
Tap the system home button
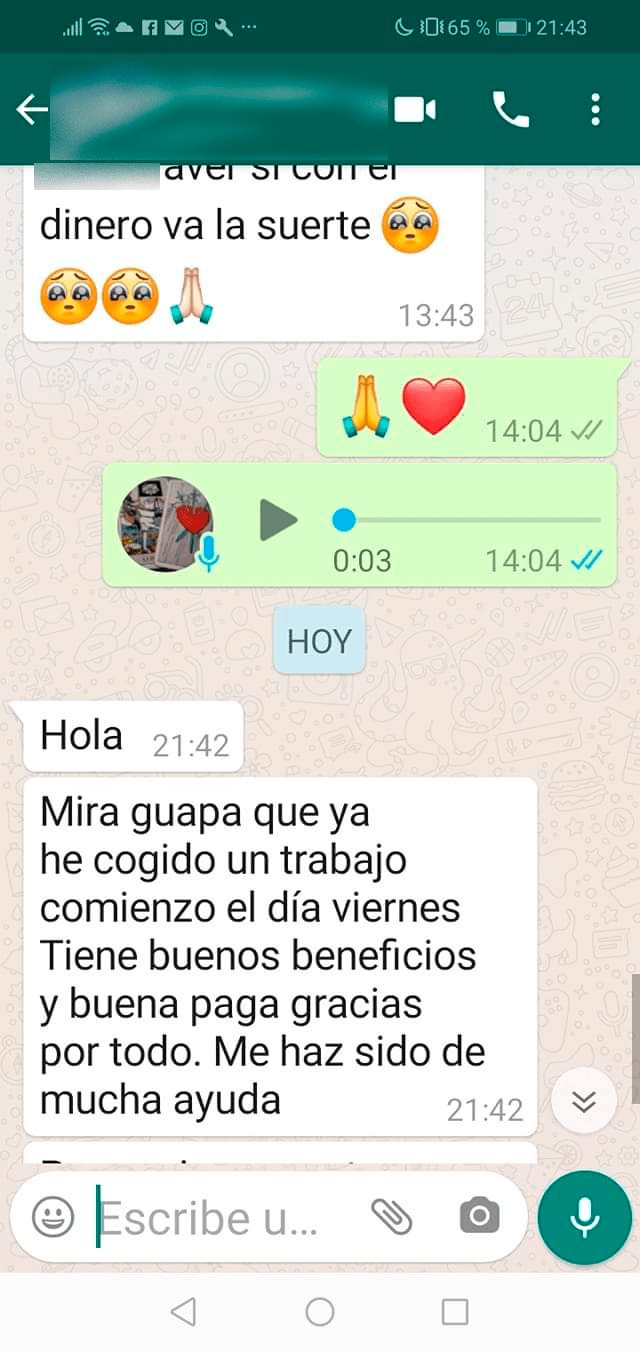(x=320, y=1312)
